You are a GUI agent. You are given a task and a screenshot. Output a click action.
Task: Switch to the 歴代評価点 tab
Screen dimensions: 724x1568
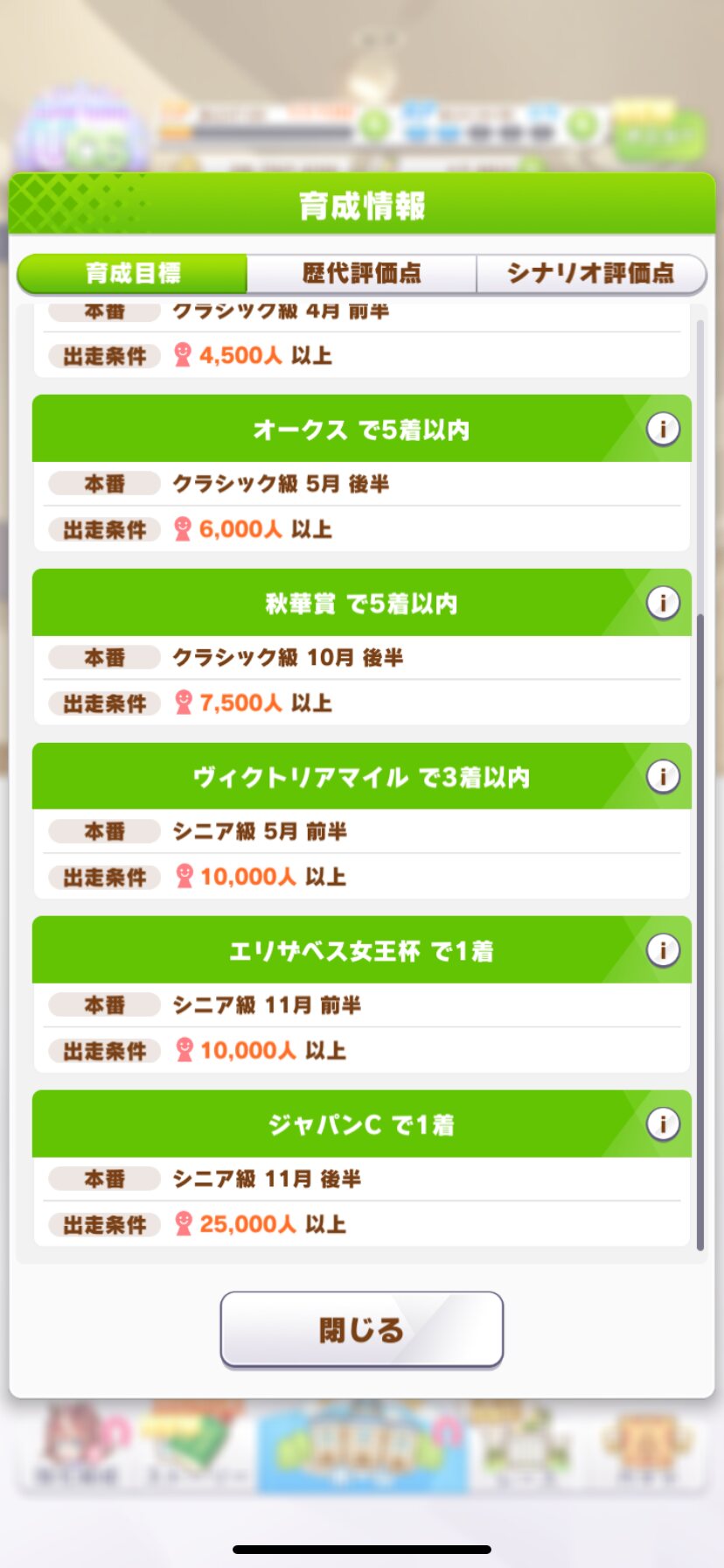(x=362, y=273)
